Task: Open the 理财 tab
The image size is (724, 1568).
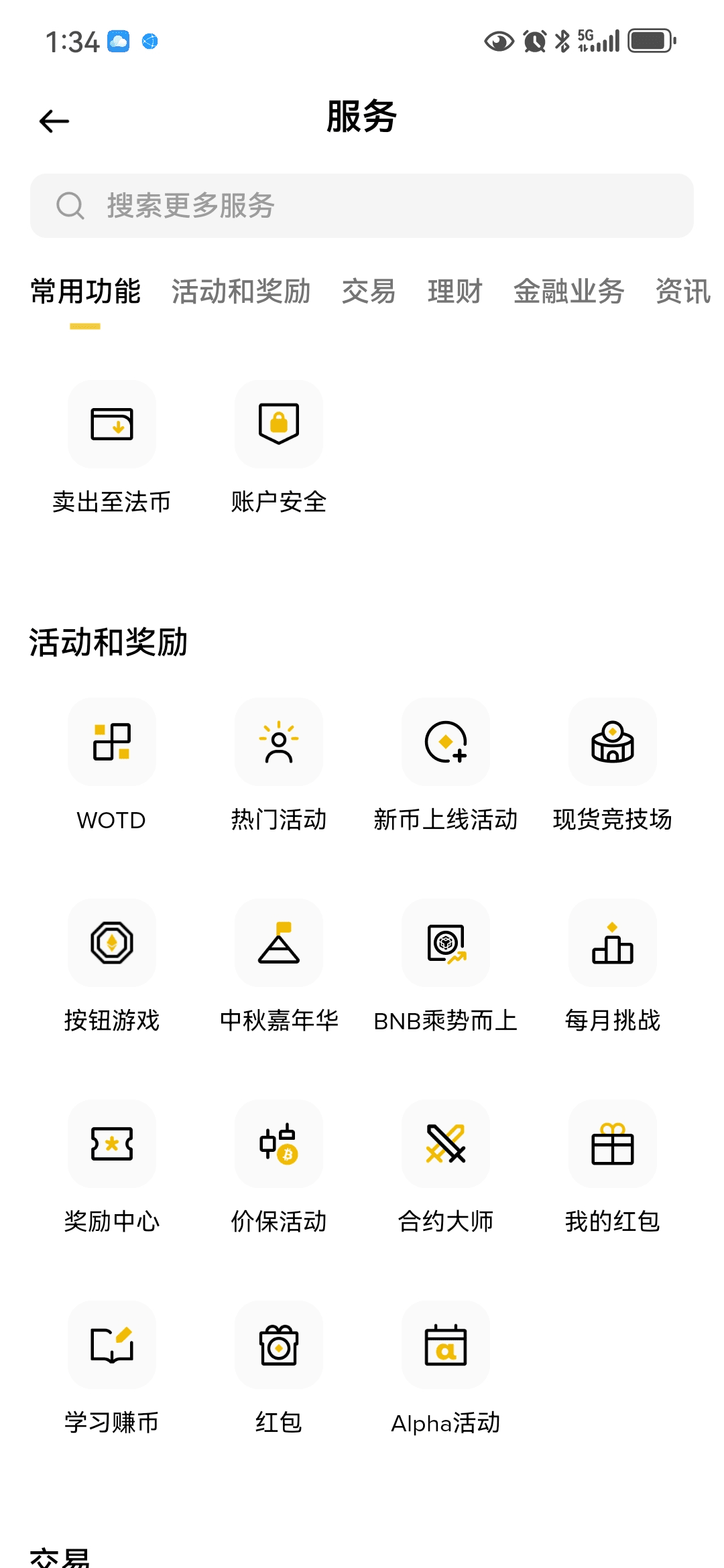Action: (x=455, y=291)
